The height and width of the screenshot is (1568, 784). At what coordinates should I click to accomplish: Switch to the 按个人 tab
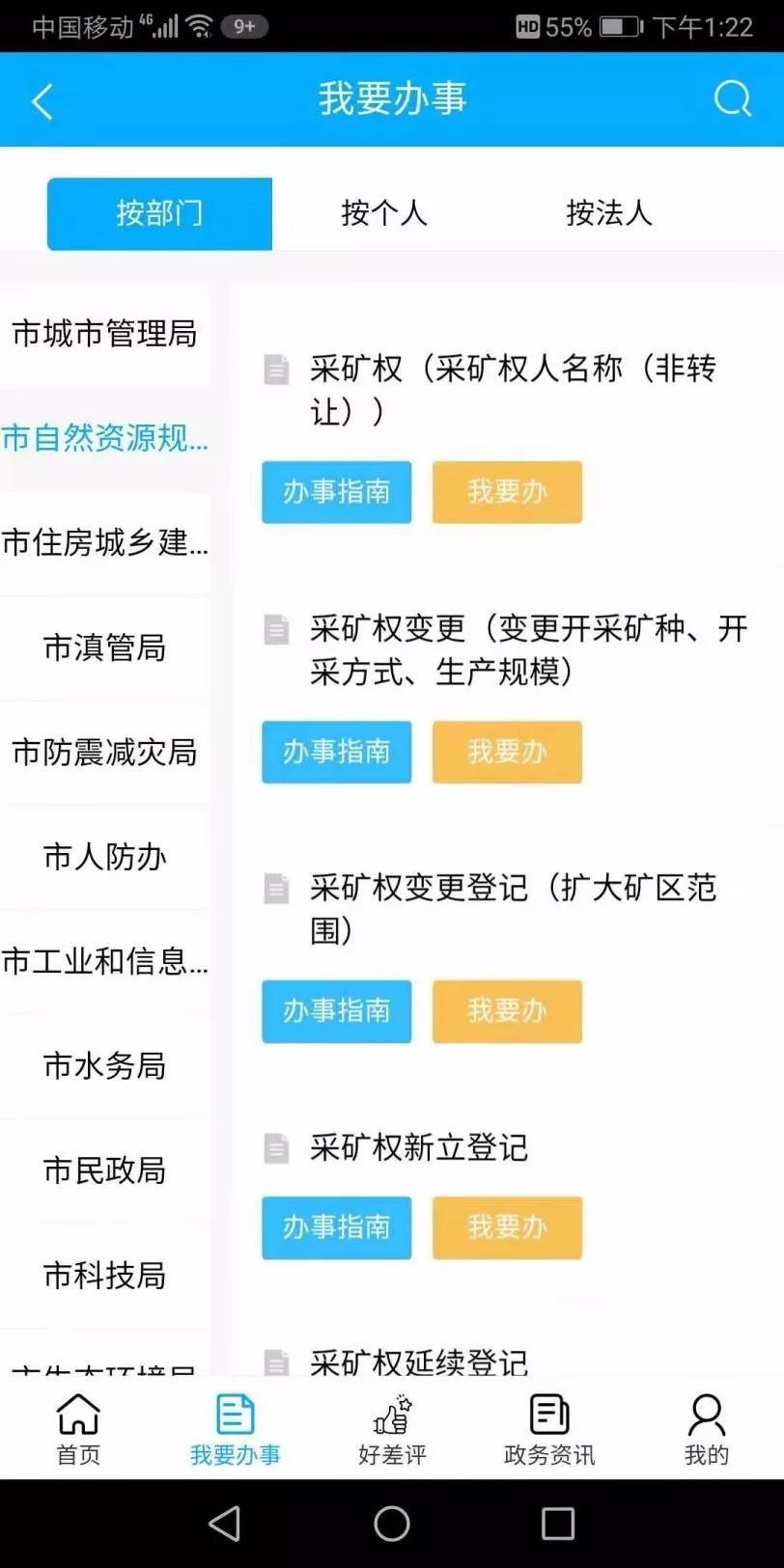point(383,213)
